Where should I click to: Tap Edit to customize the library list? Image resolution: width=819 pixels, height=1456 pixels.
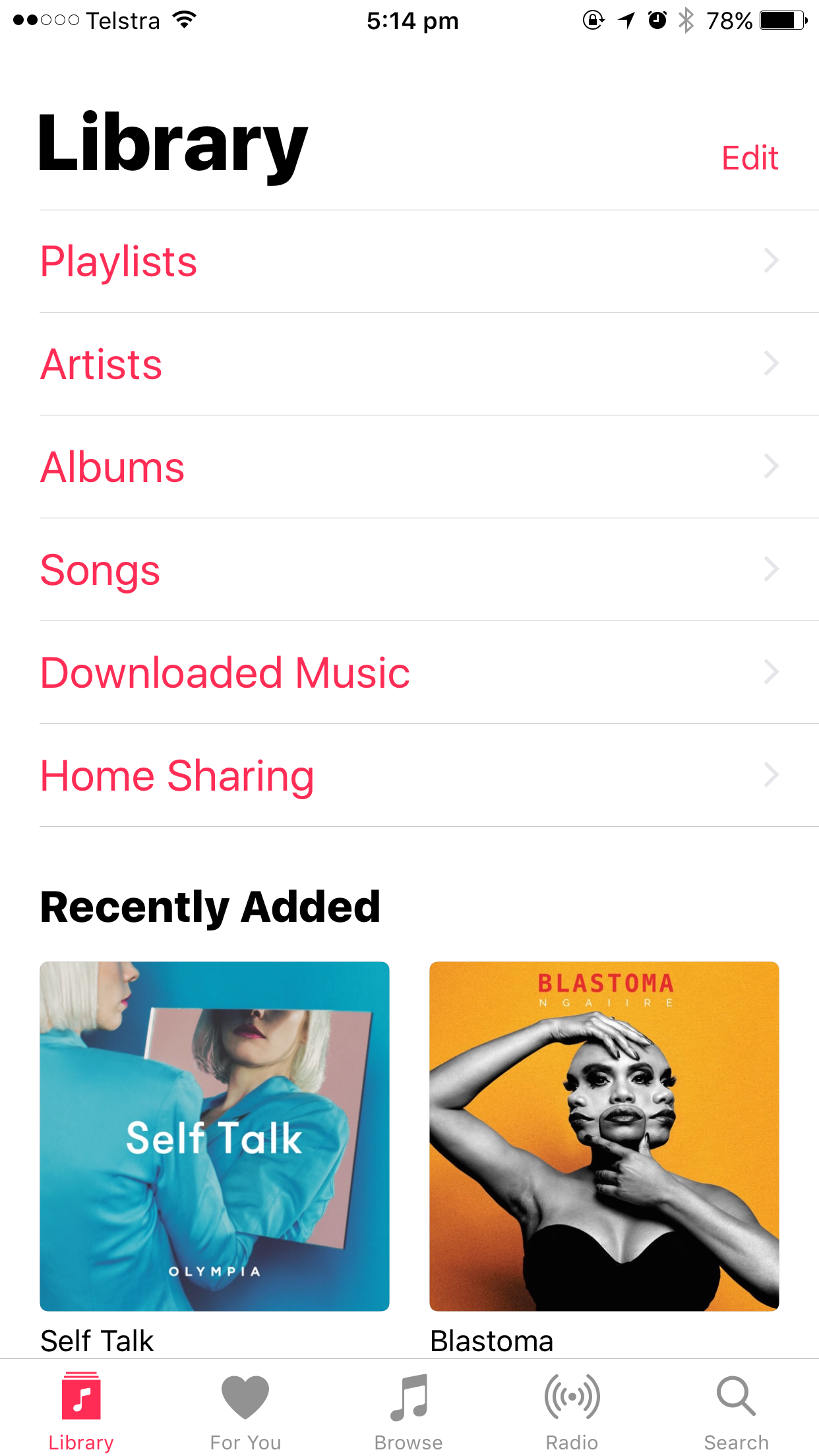pyautogui.click(x=750, y=158)
